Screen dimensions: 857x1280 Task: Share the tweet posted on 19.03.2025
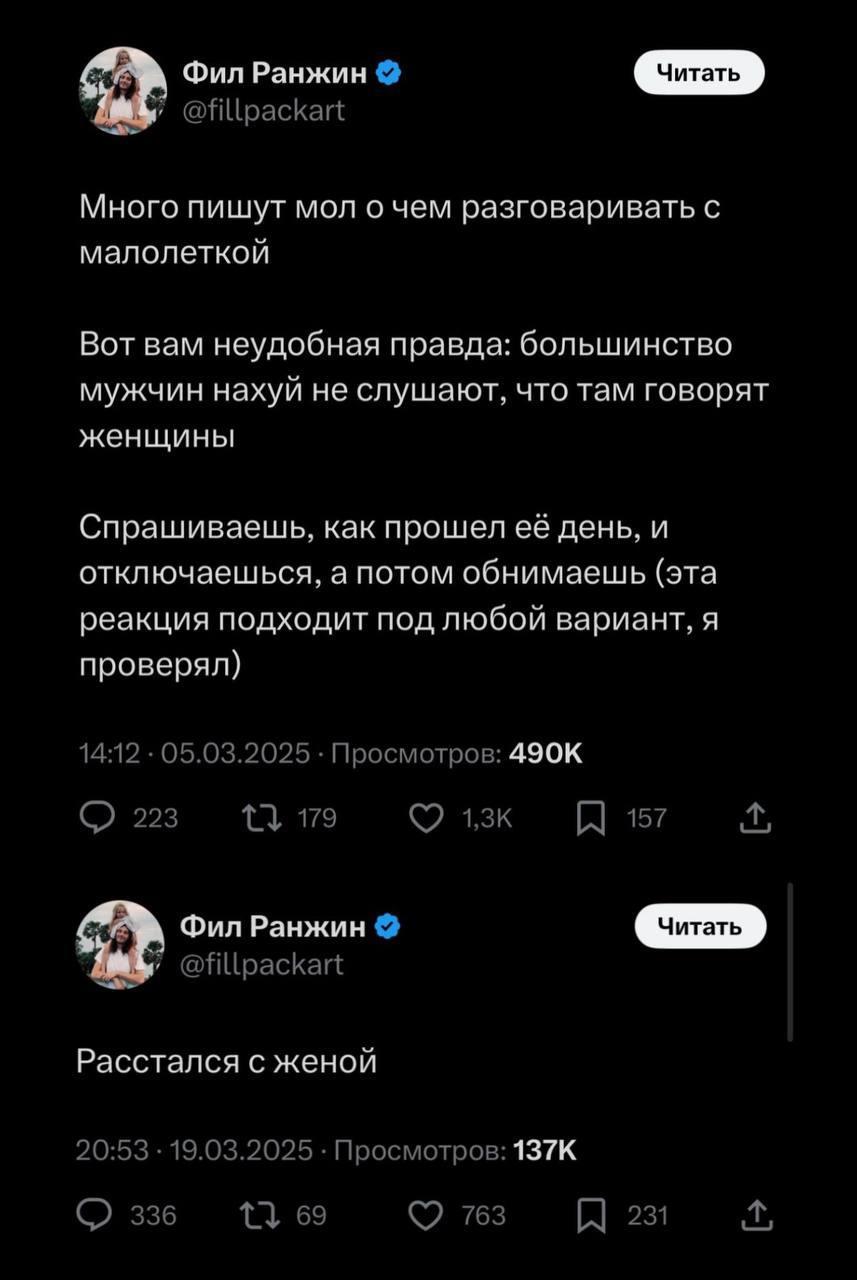click(x=756, y=1215)
